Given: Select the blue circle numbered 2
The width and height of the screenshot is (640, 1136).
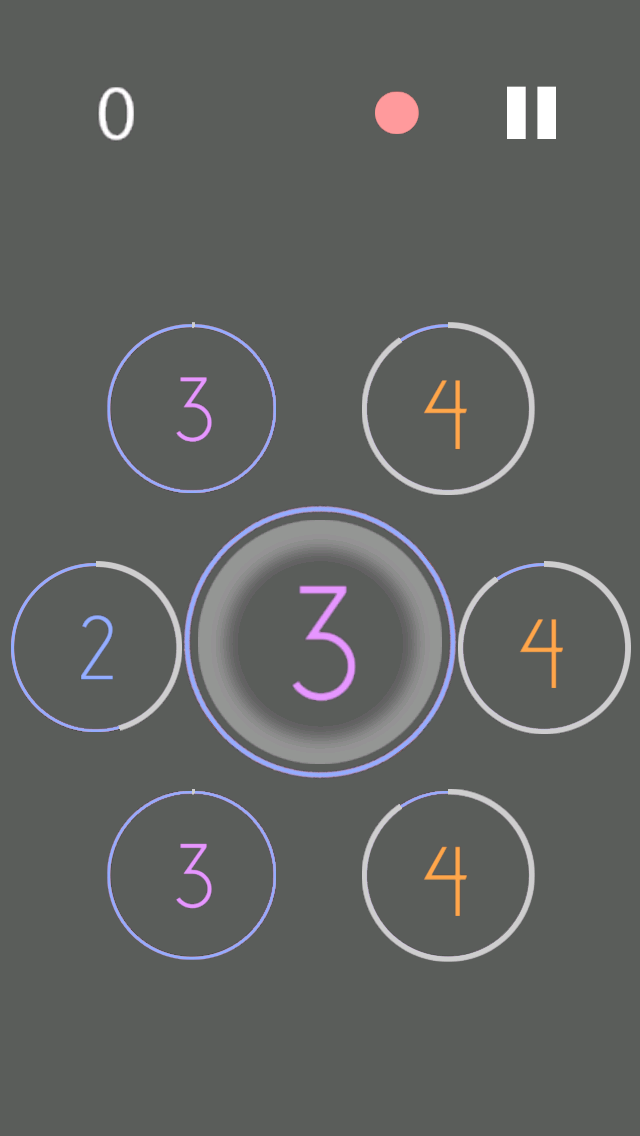Looking at the screenshot, I should (96, 647).
